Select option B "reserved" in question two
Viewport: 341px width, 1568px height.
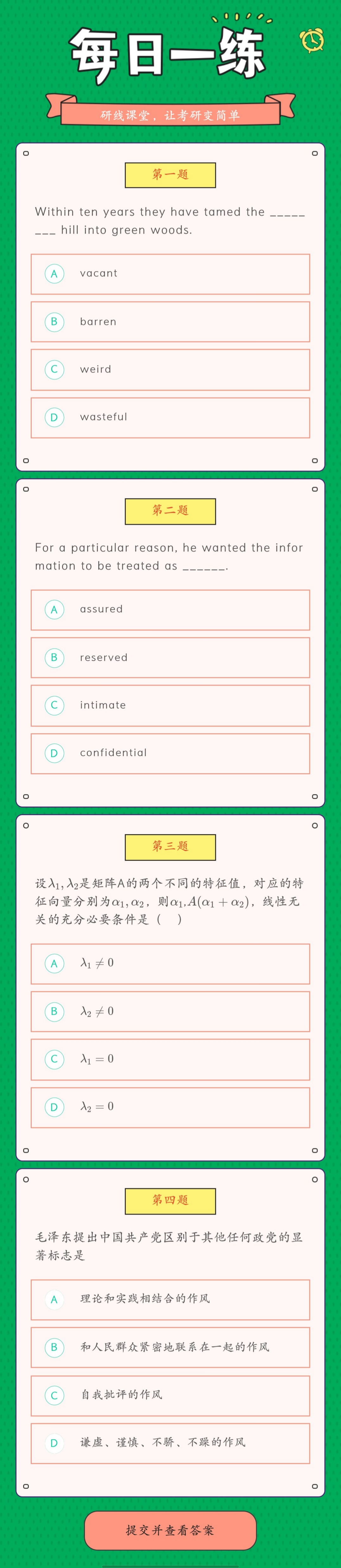[170, 657]
